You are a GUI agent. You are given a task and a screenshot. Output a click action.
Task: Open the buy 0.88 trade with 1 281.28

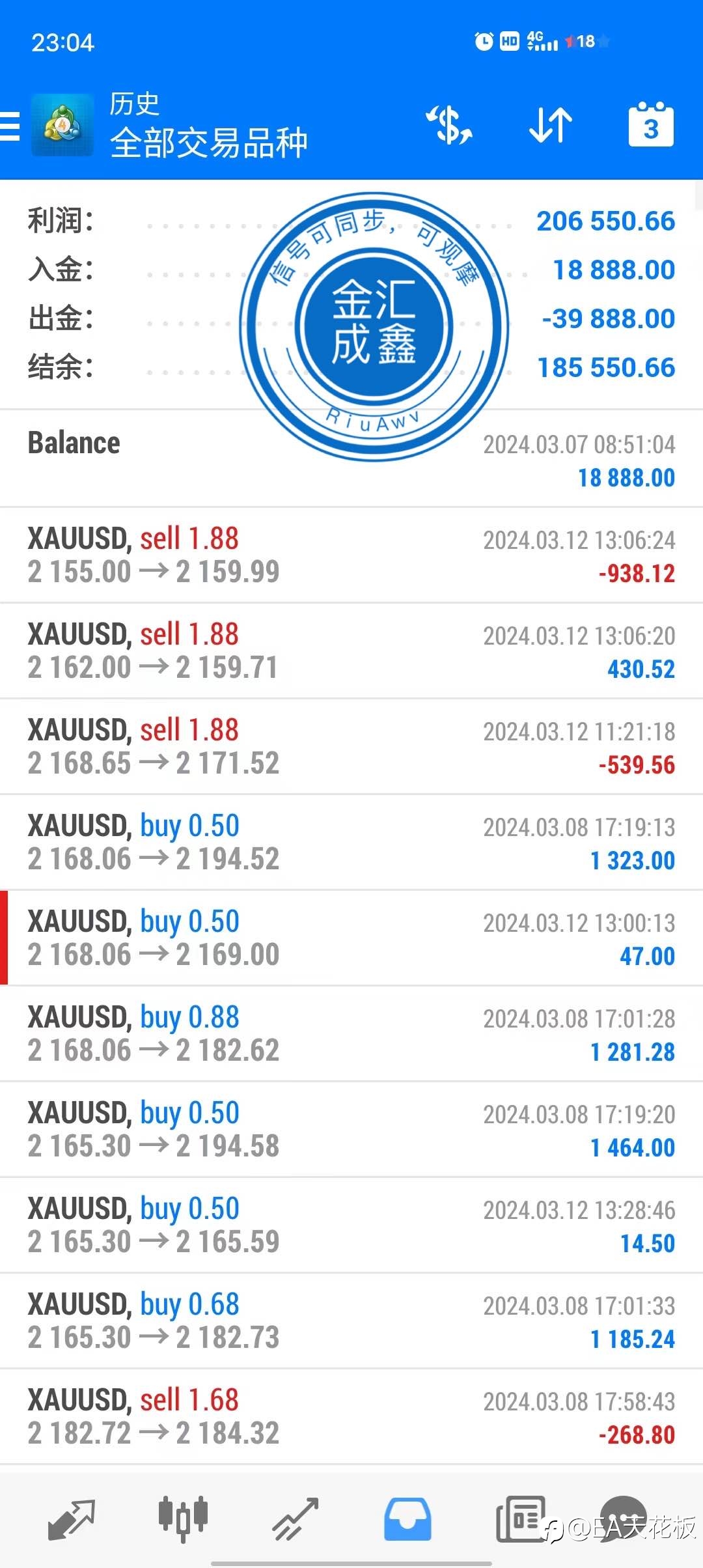pos(351,1034)
